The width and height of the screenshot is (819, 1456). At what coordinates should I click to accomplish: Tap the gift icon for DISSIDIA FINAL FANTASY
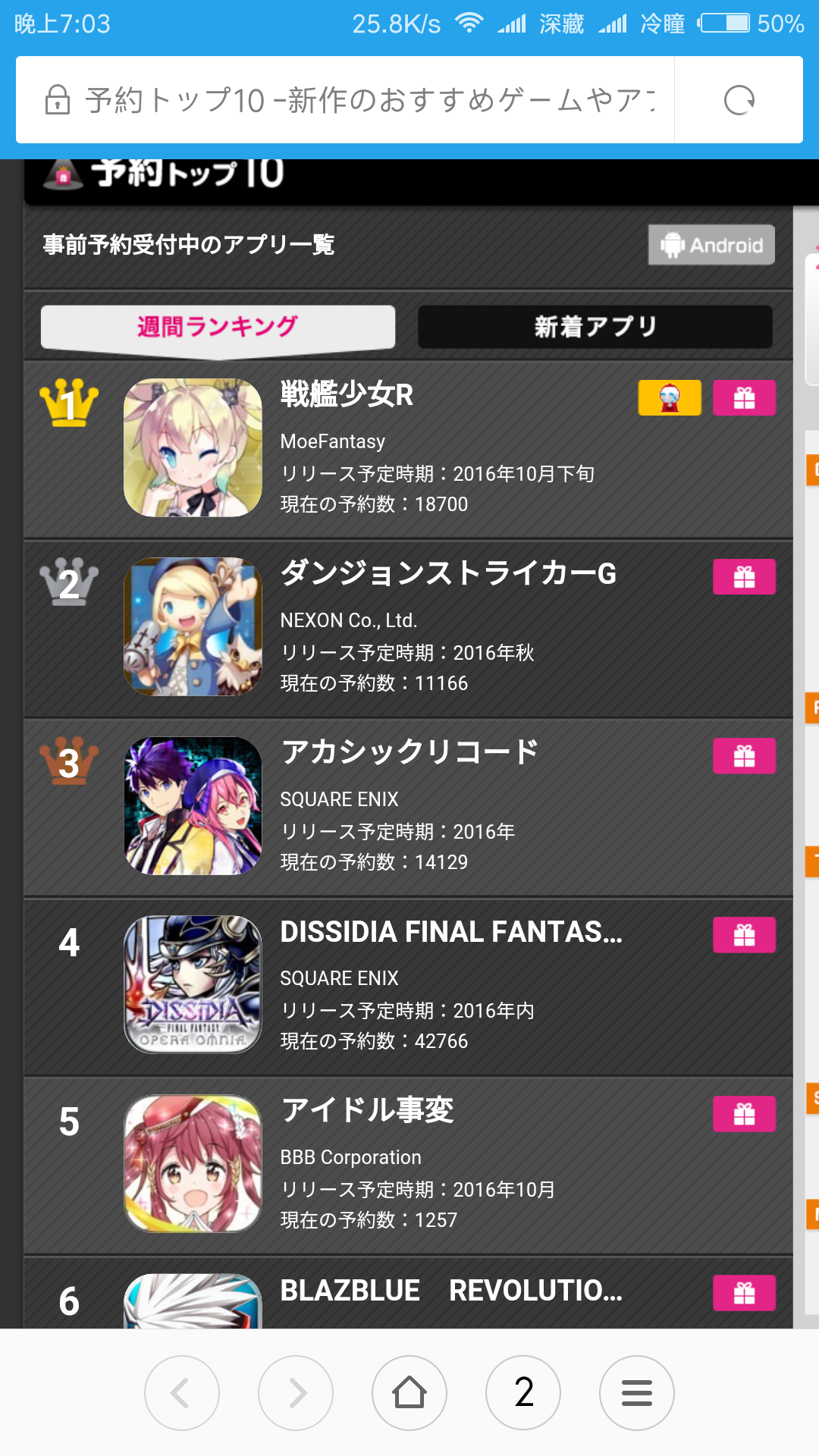pos(744,935)
